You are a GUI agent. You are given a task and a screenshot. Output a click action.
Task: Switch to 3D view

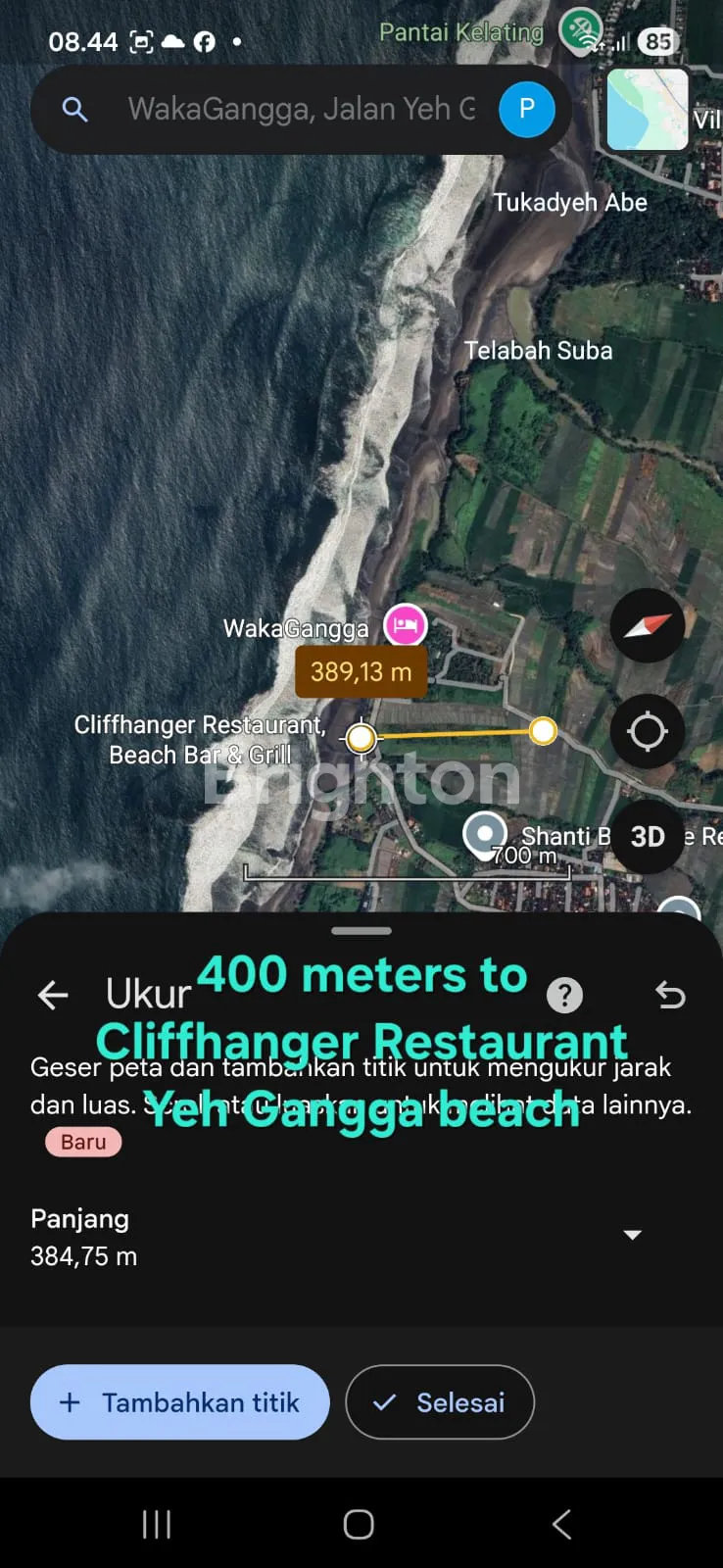(648, 836)
